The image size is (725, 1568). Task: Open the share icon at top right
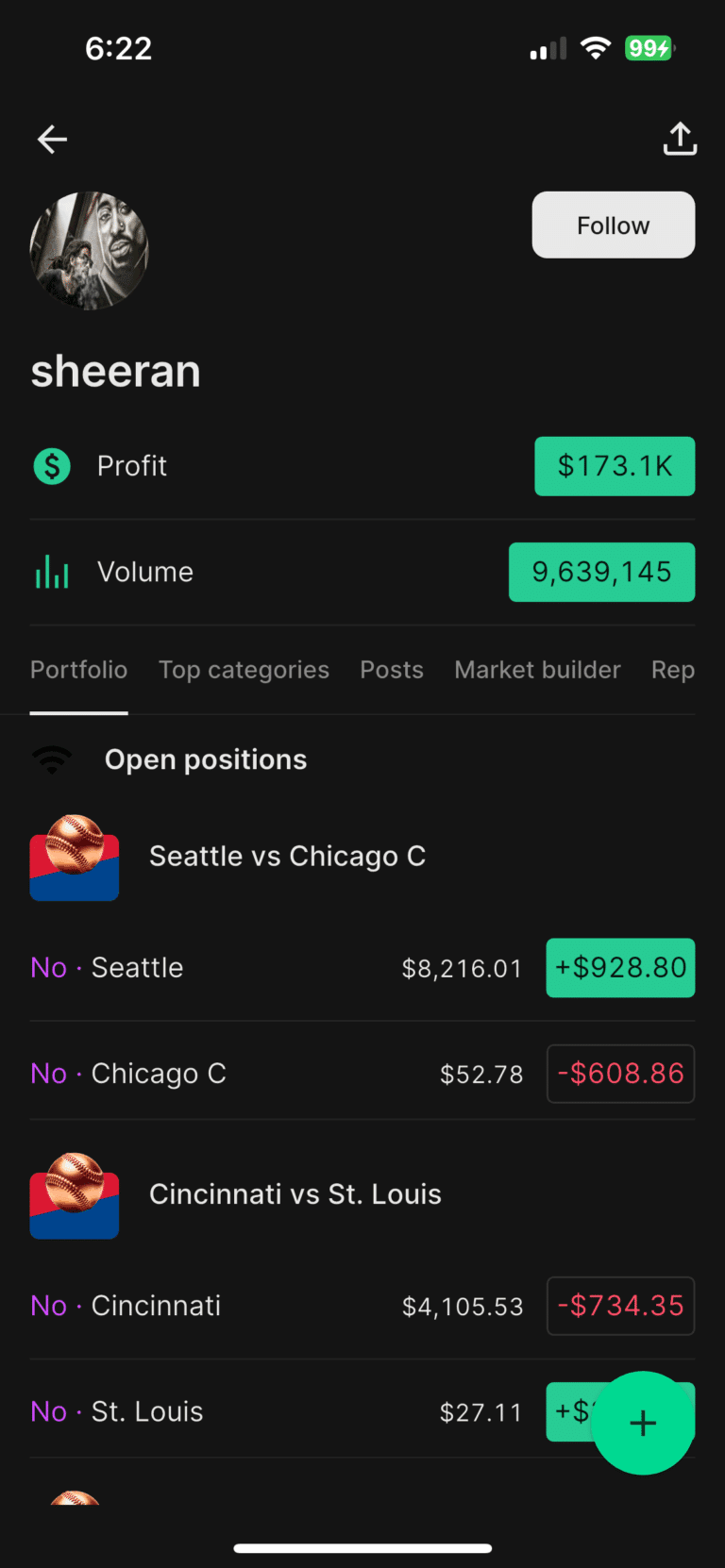[680, 138]
